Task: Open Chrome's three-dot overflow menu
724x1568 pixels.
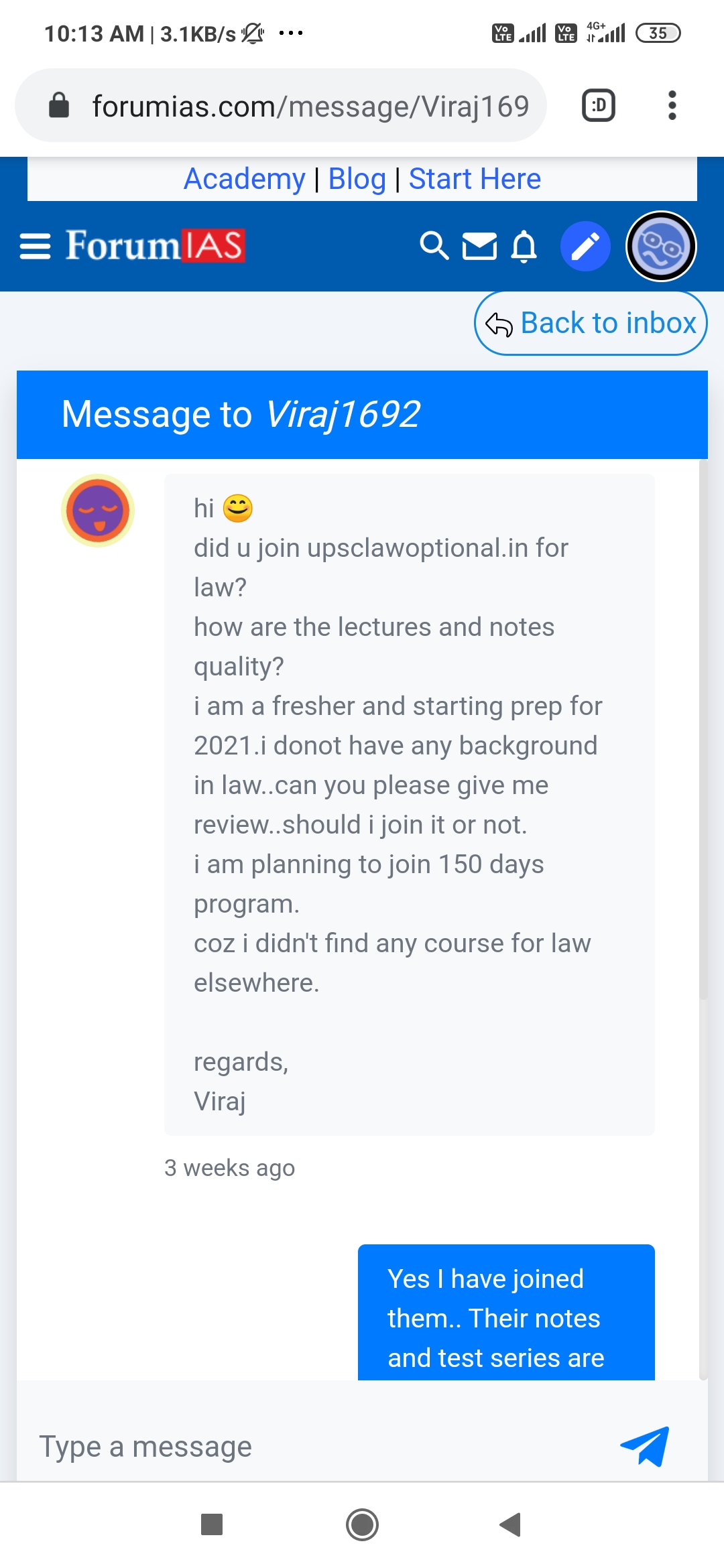Action: pyautogui.click(x=672, y=106)
